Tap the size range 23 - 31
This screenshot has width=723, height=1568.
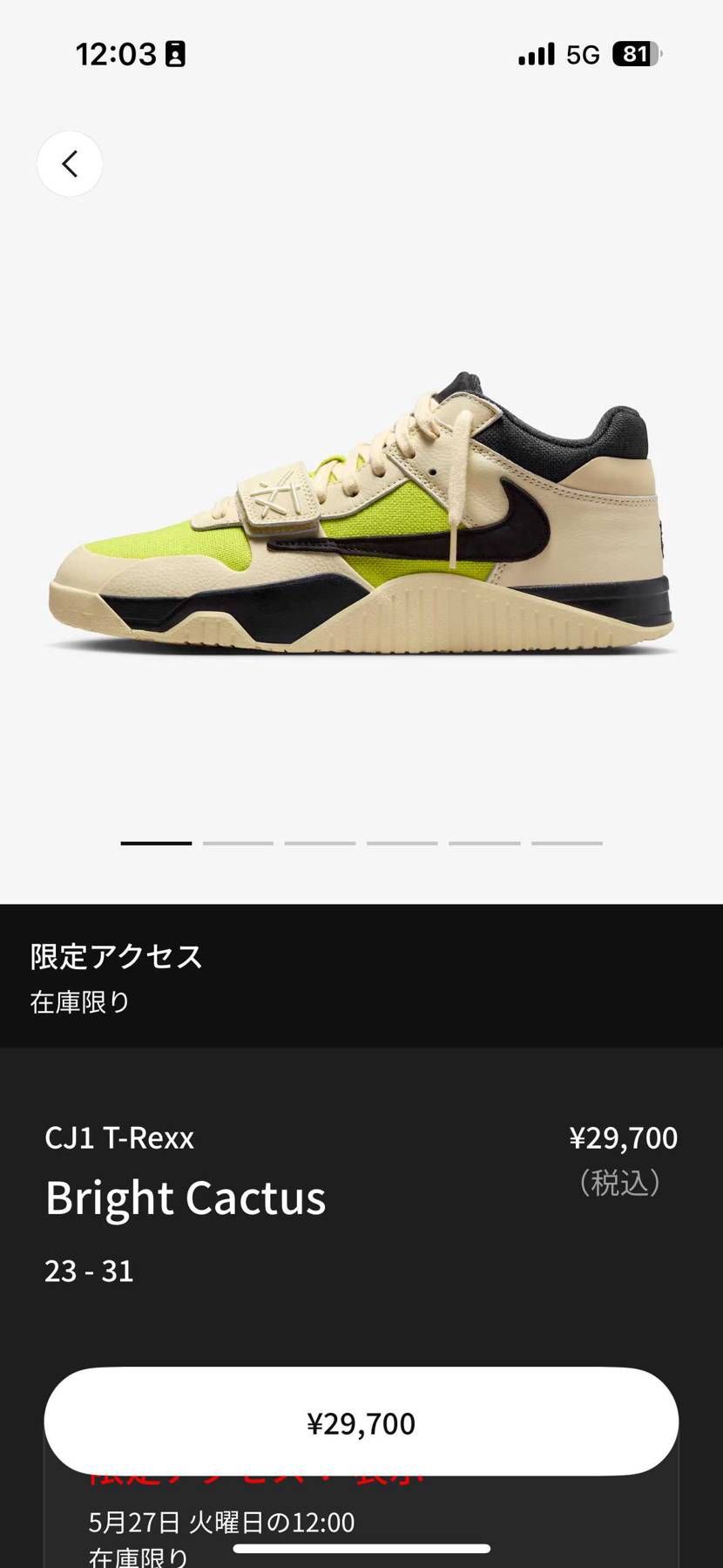89,1271
